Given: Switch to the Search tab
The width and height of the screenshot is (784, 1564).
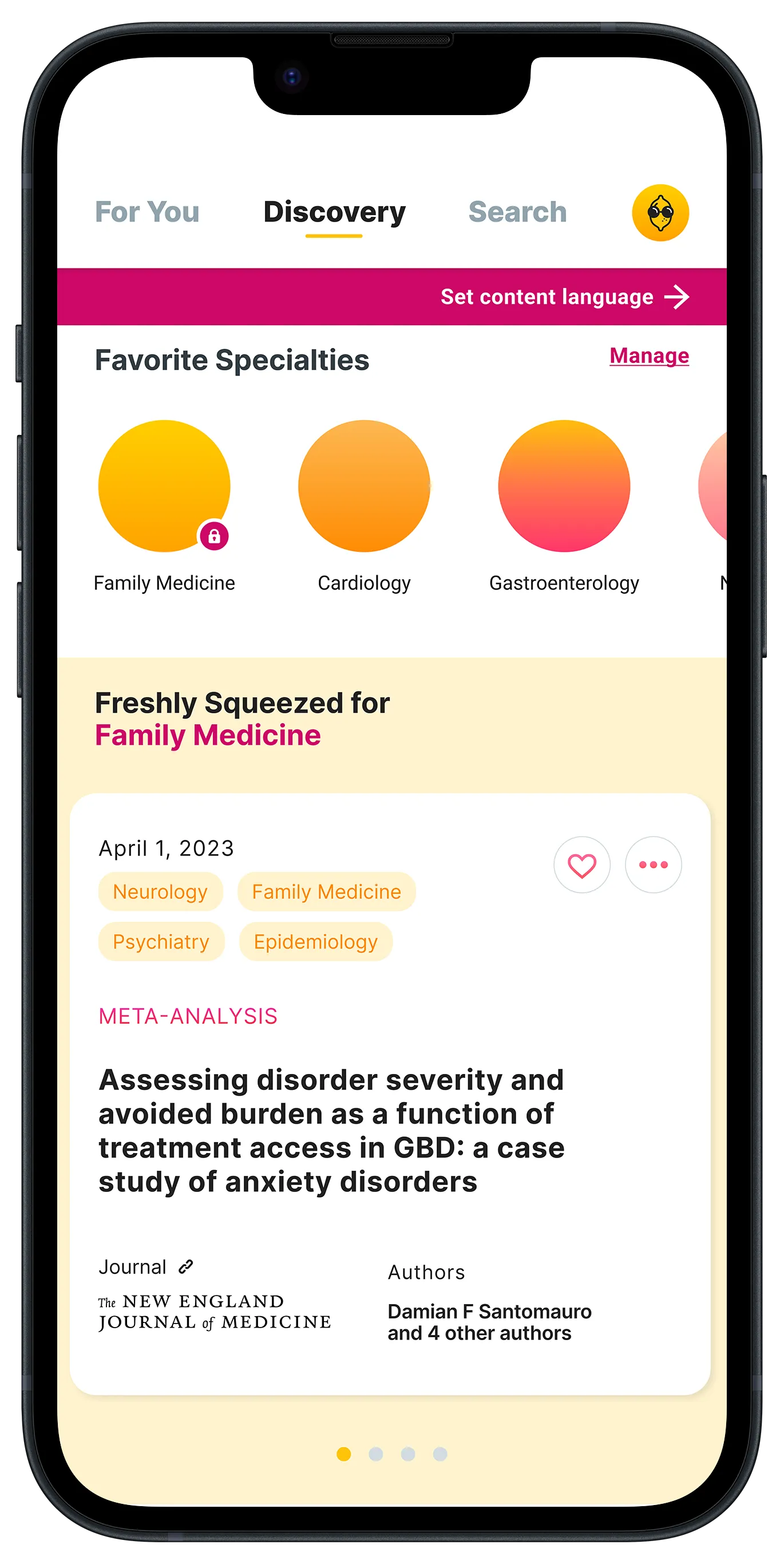Looking at the screenshot, I should [x=517, y=212].
